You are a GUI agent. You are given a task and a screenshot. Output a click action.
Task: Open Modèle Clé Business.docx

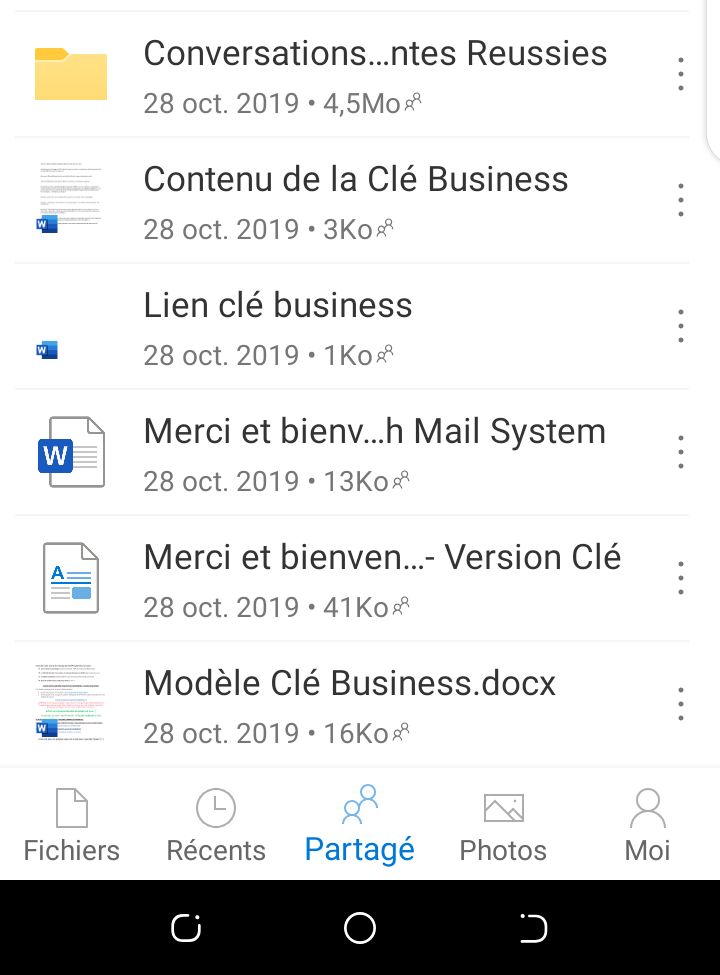point(352,705)
